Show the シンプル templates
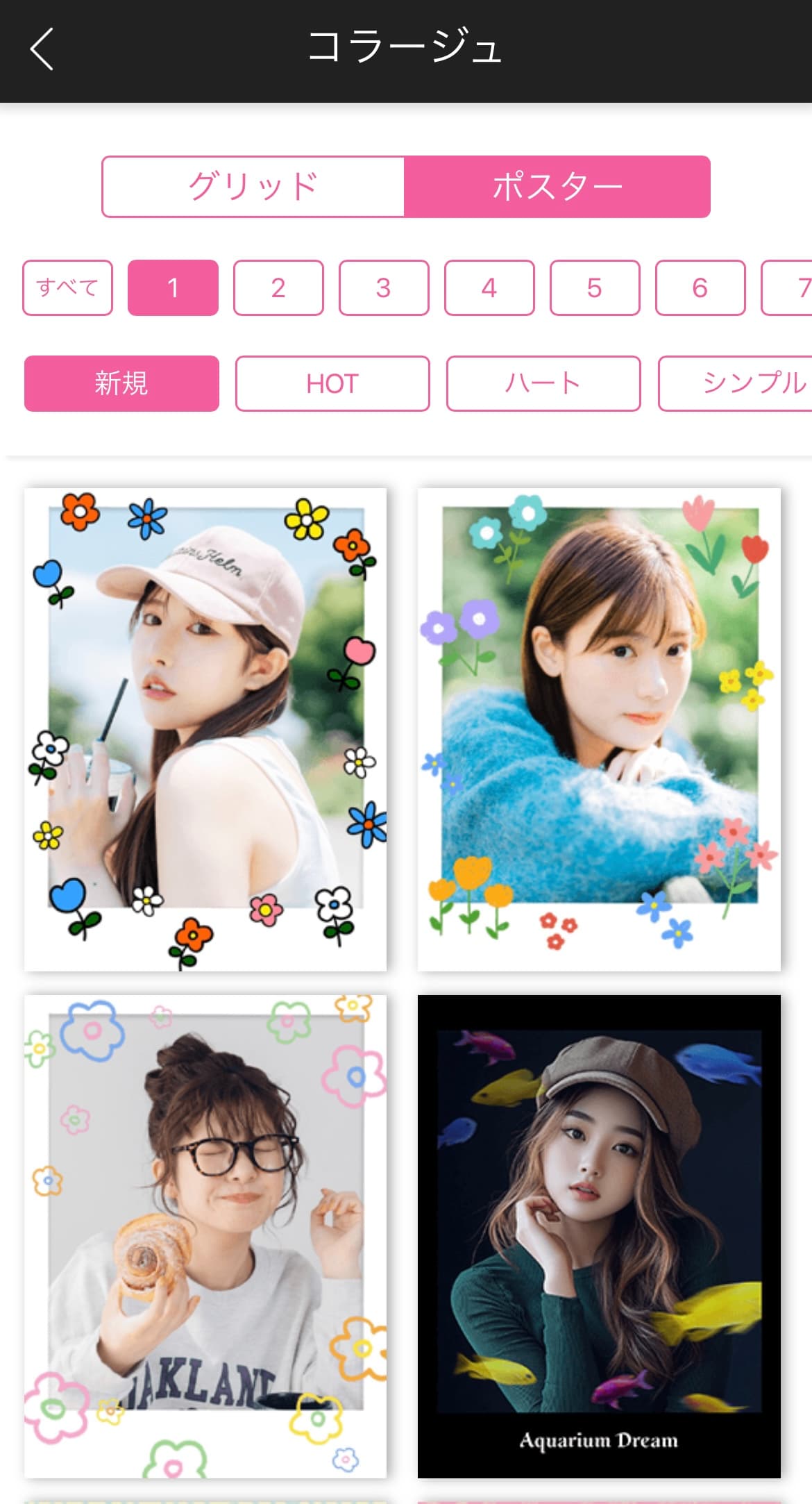 (736, 383)
